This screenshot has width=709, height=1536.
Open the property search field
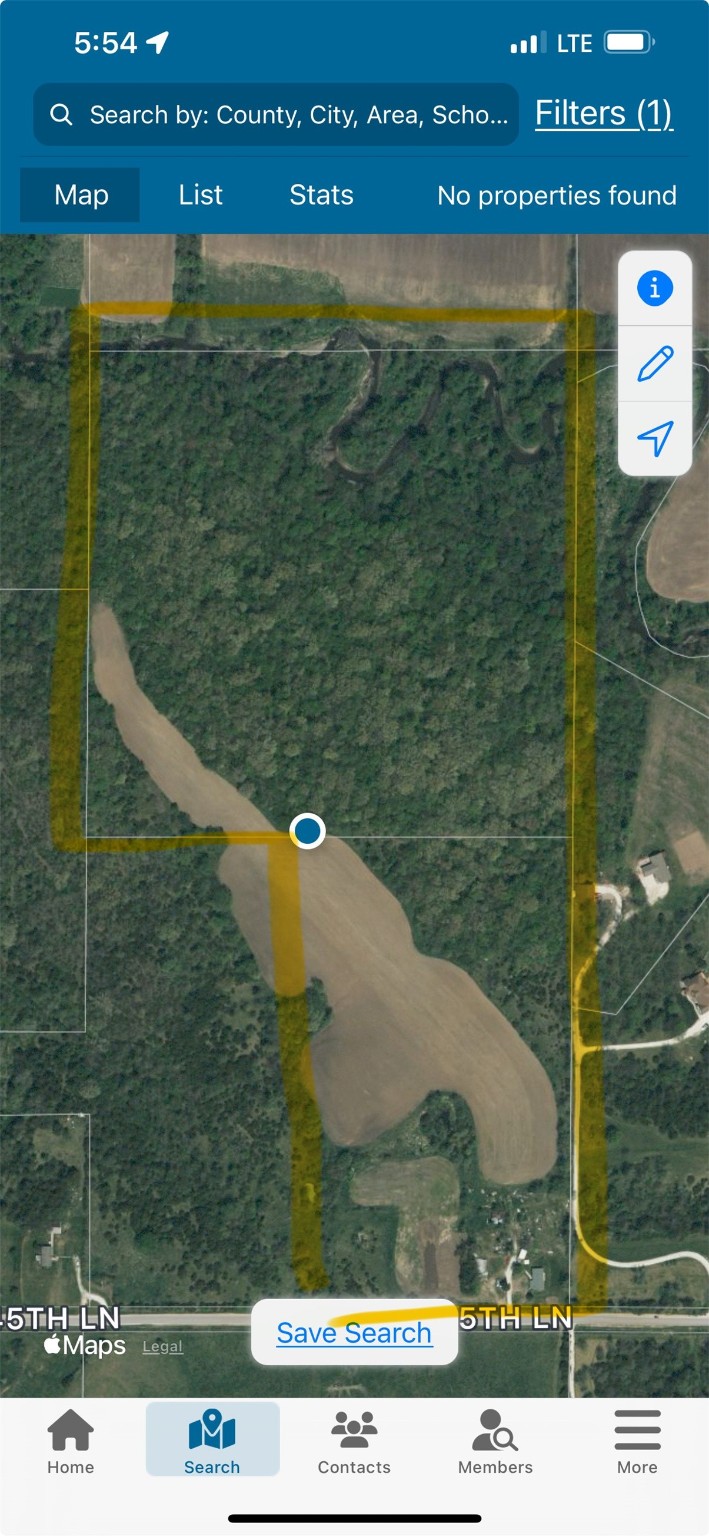[276, 115]
